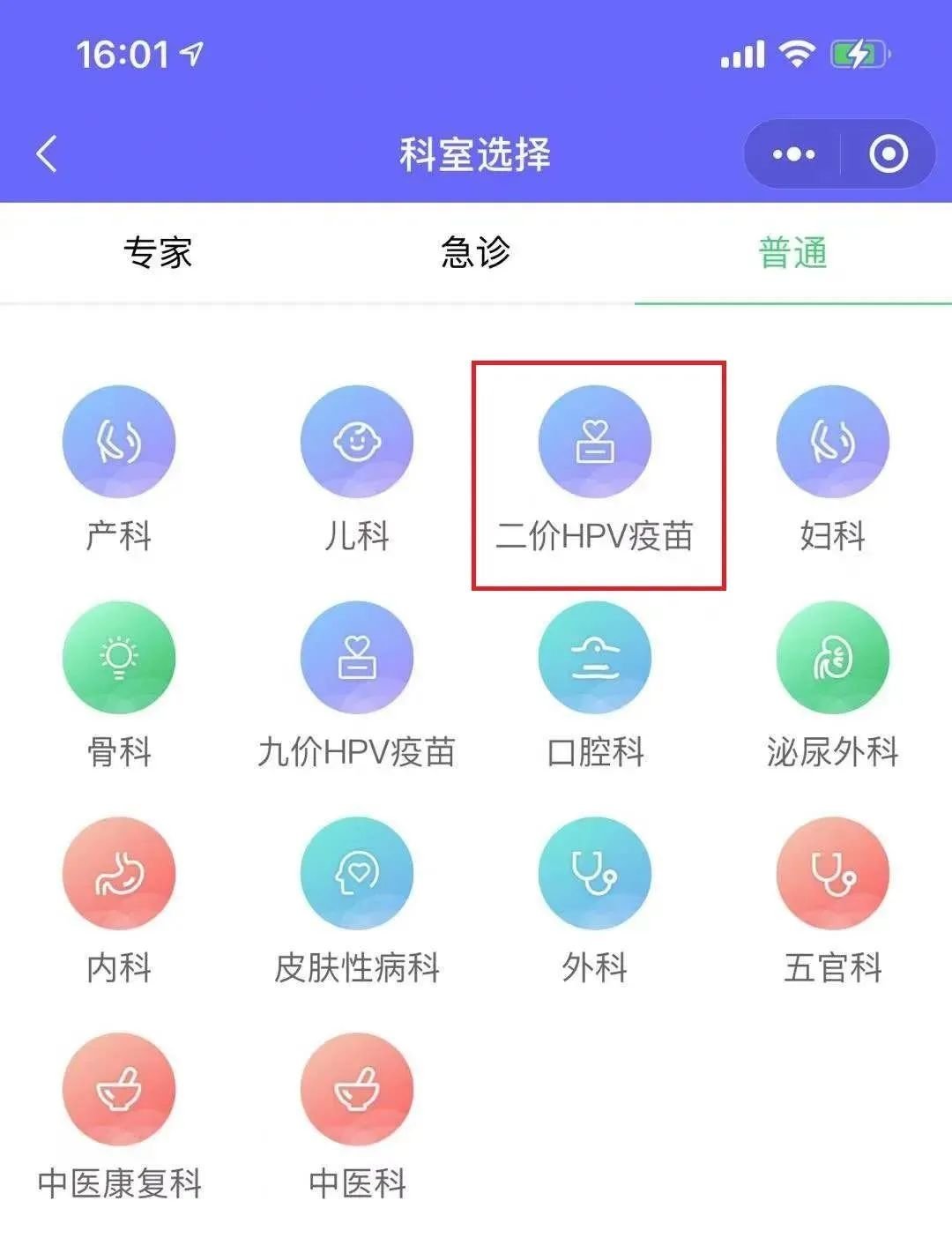This screenshot has width=952, height=1253.
Task: Go back from department selection
Action: (48, 154)
